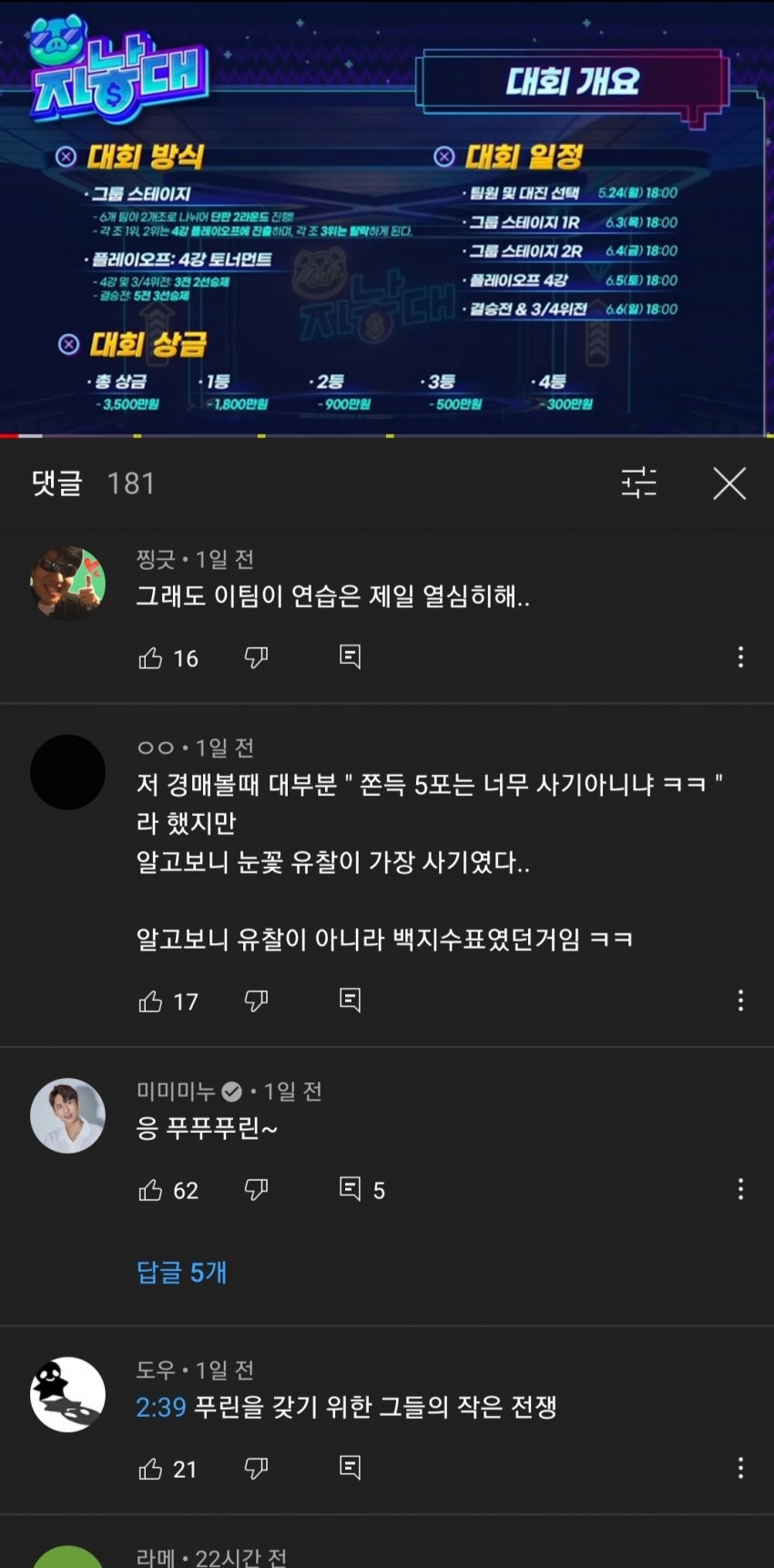This screenshot has height=1568, width=774.
Task: Open the comment sort options
Action: (638, 483)
